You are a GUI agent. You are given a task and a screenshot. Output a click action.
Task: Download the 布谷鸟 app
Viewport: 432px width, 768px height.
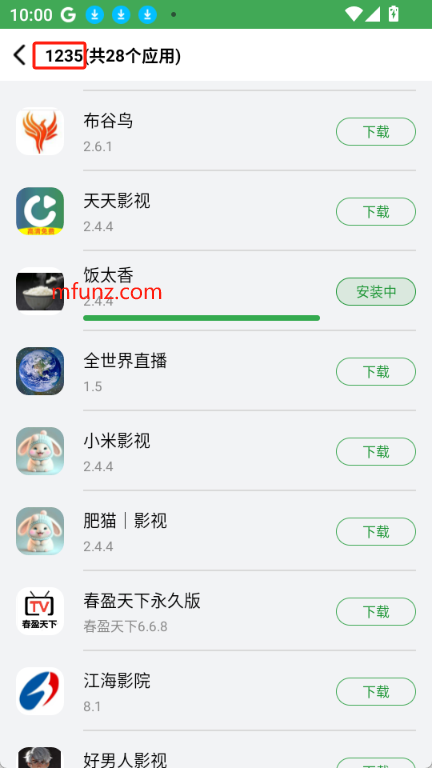(x=376, y=132)
